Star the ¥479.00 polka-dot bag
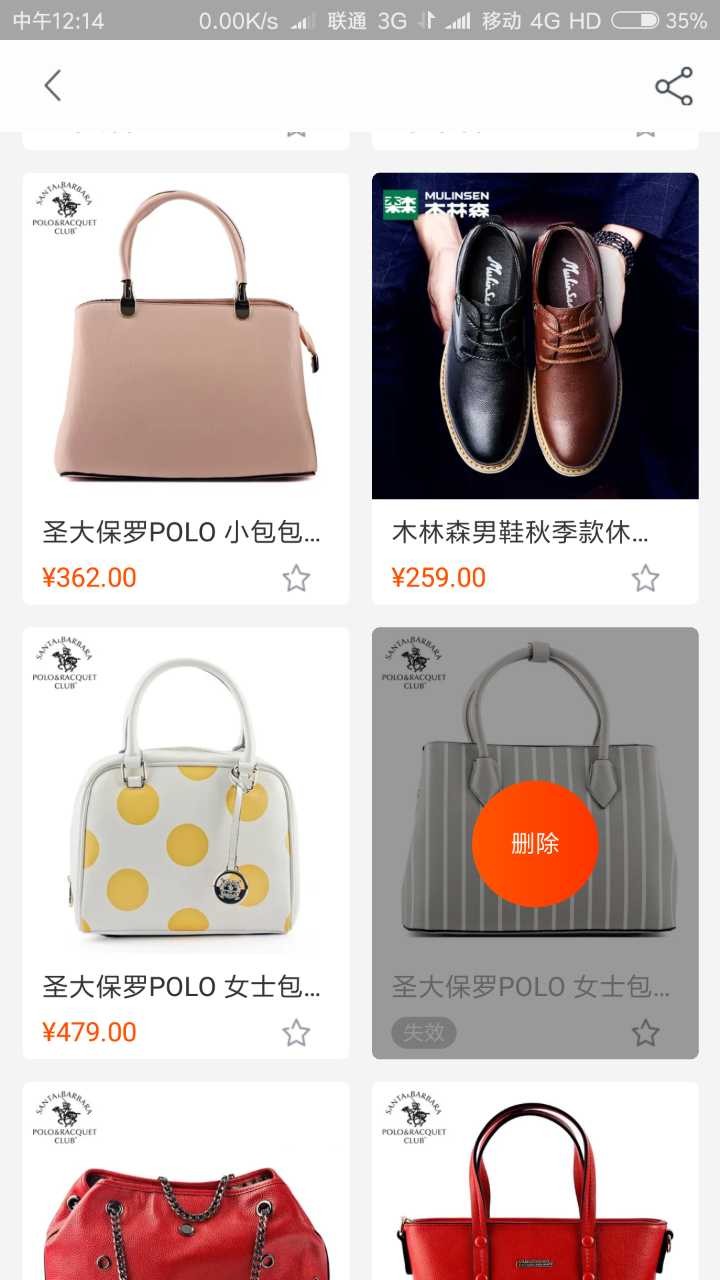720x1280 pixels. pos(296,1032)
